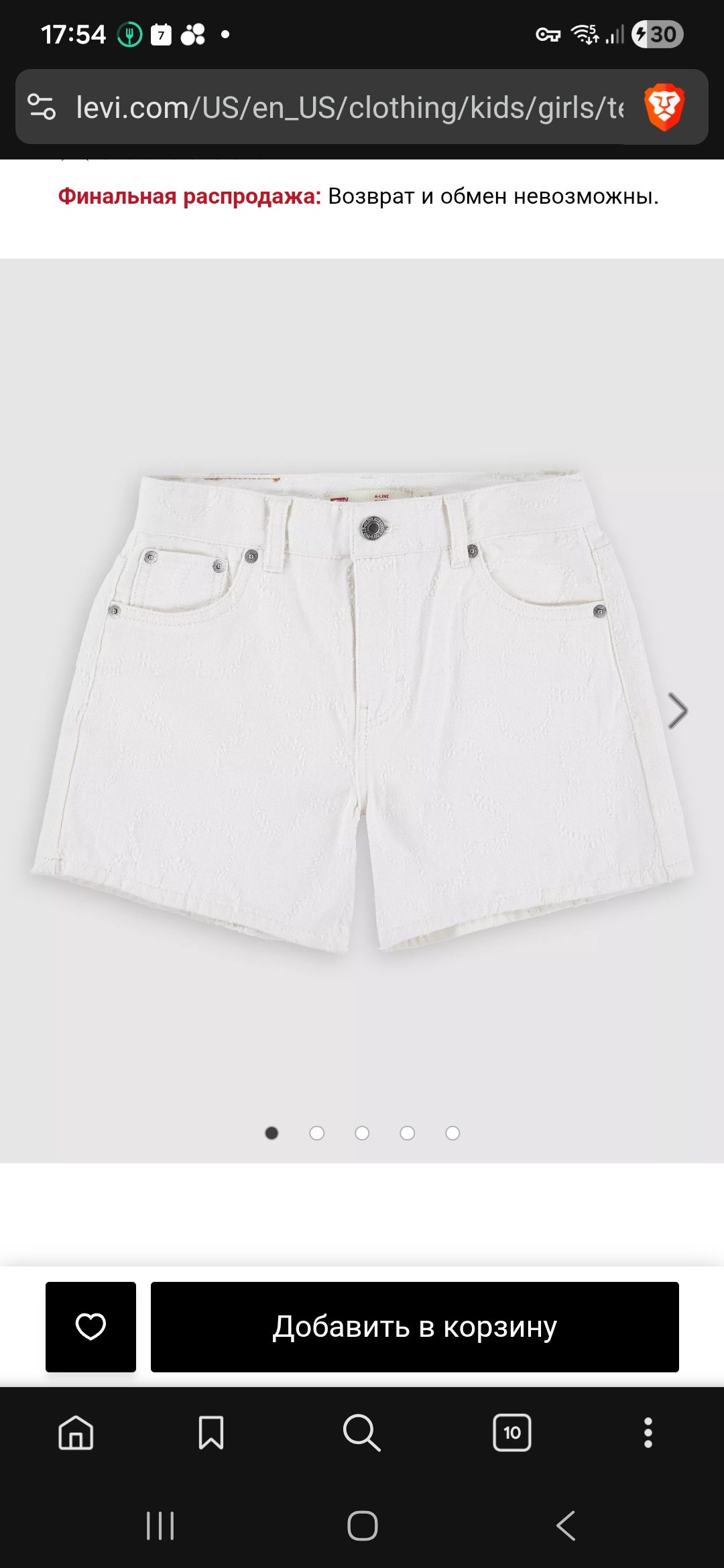This screenshot has height=1568, width=724.
Task: Open the browser overflow menu
Action: [648, 1433]
